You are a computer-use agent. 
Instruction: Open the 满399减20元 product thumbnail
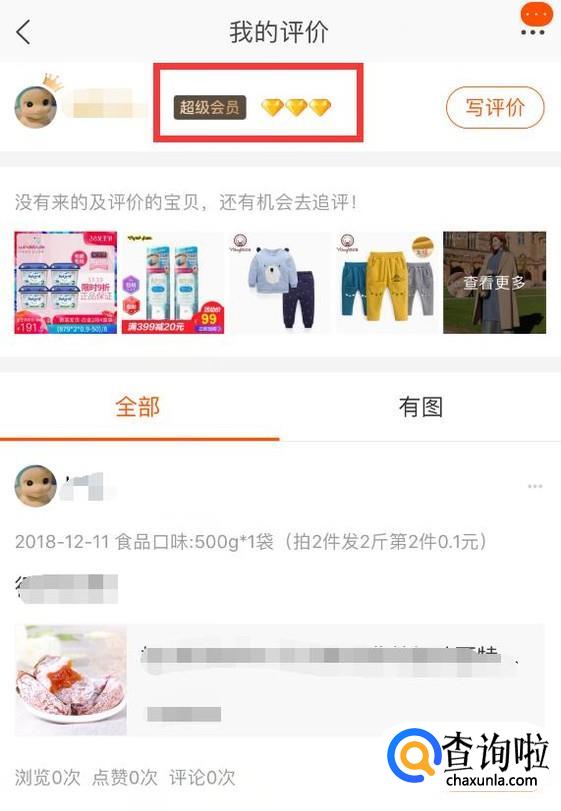[x=173, y=282]
